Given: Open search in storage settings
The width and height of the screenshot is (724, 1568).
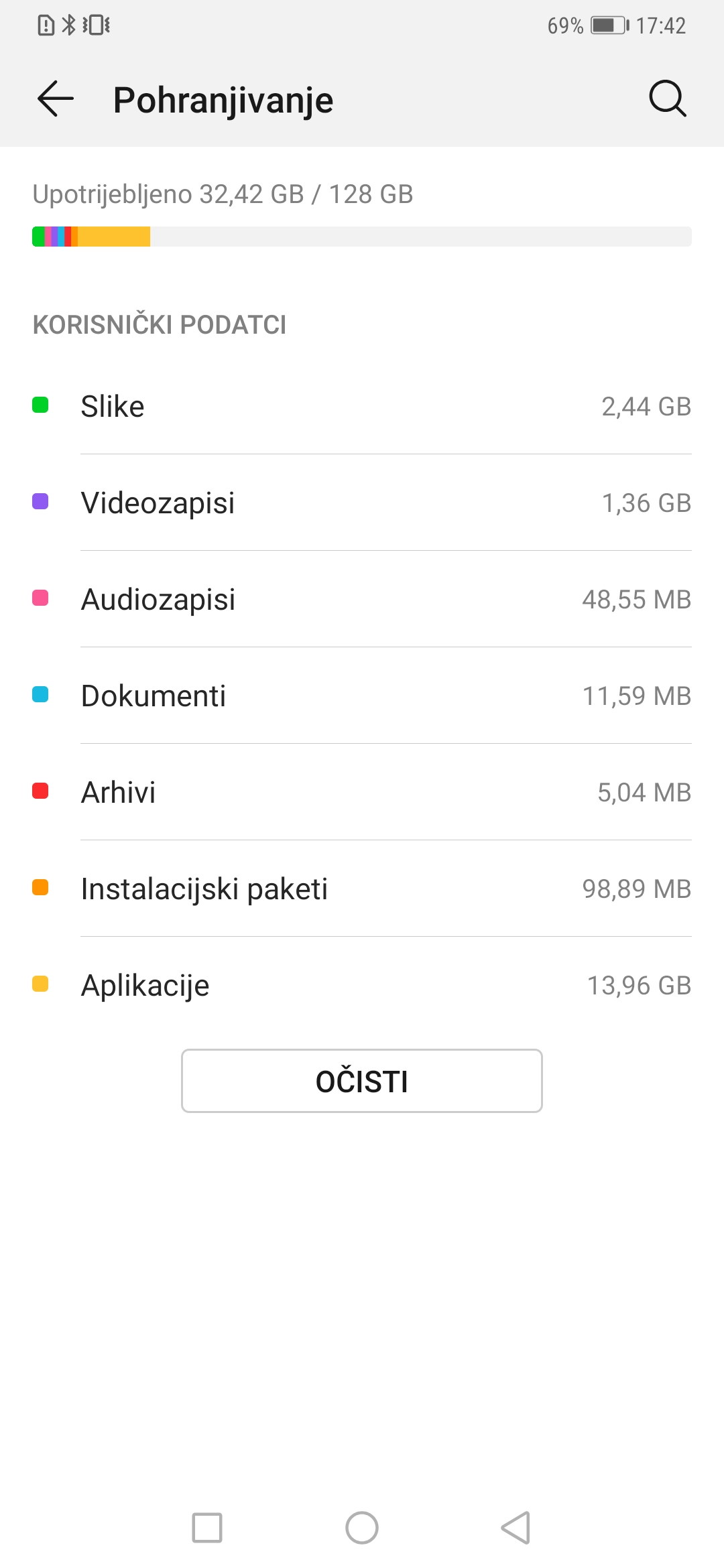Looking at the screenshot, I should point(668,99).
